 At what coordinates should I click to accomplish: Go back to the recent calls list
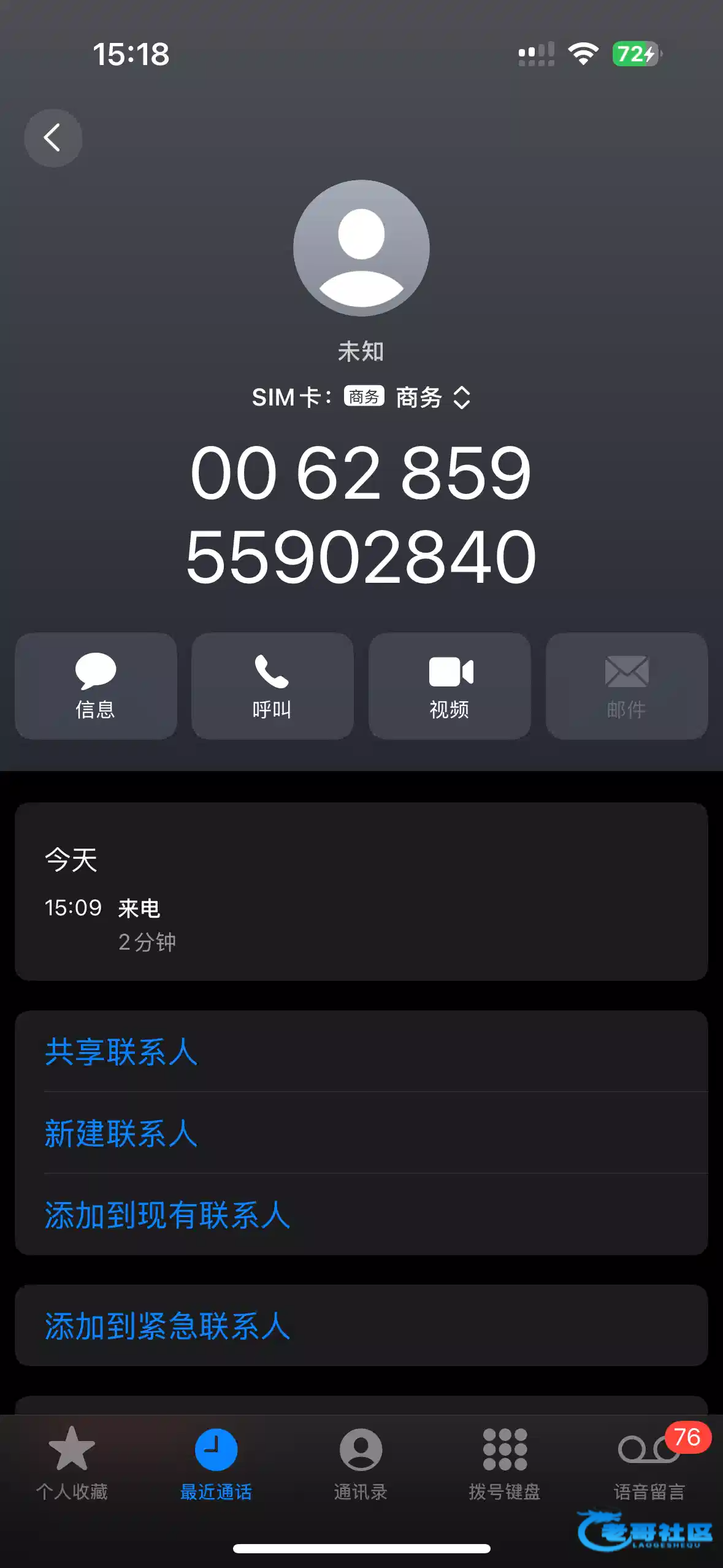(53, 138)
